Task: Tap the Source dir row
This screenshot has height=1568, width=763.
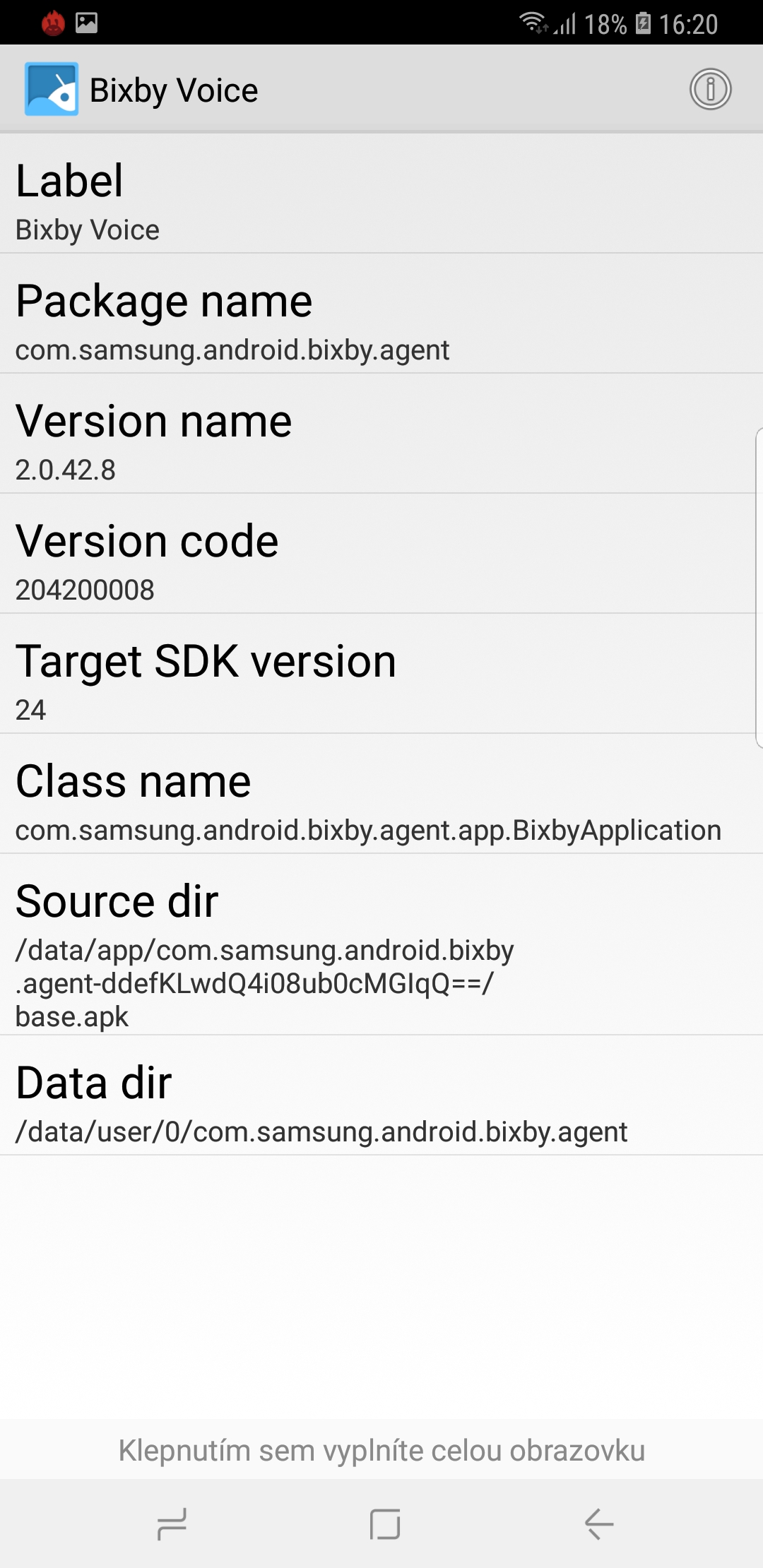Action: tap(381, 945)
